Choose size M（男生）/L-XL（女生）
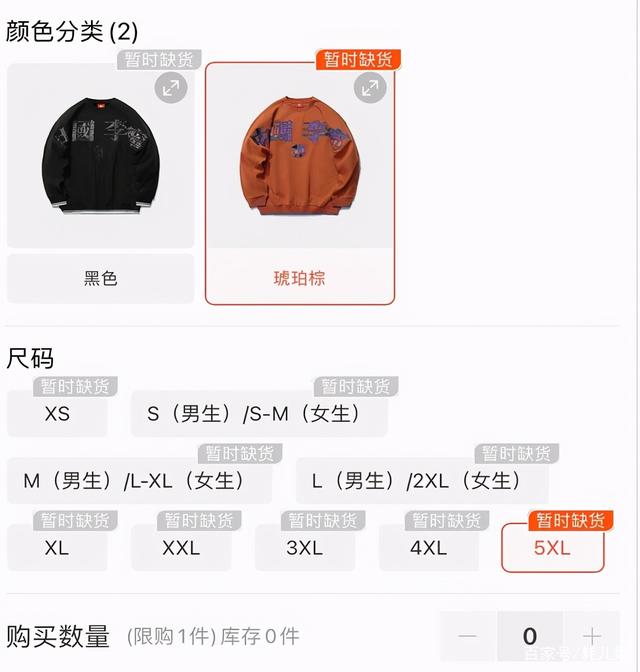This screenshot has height=672, width=640. 138,481
